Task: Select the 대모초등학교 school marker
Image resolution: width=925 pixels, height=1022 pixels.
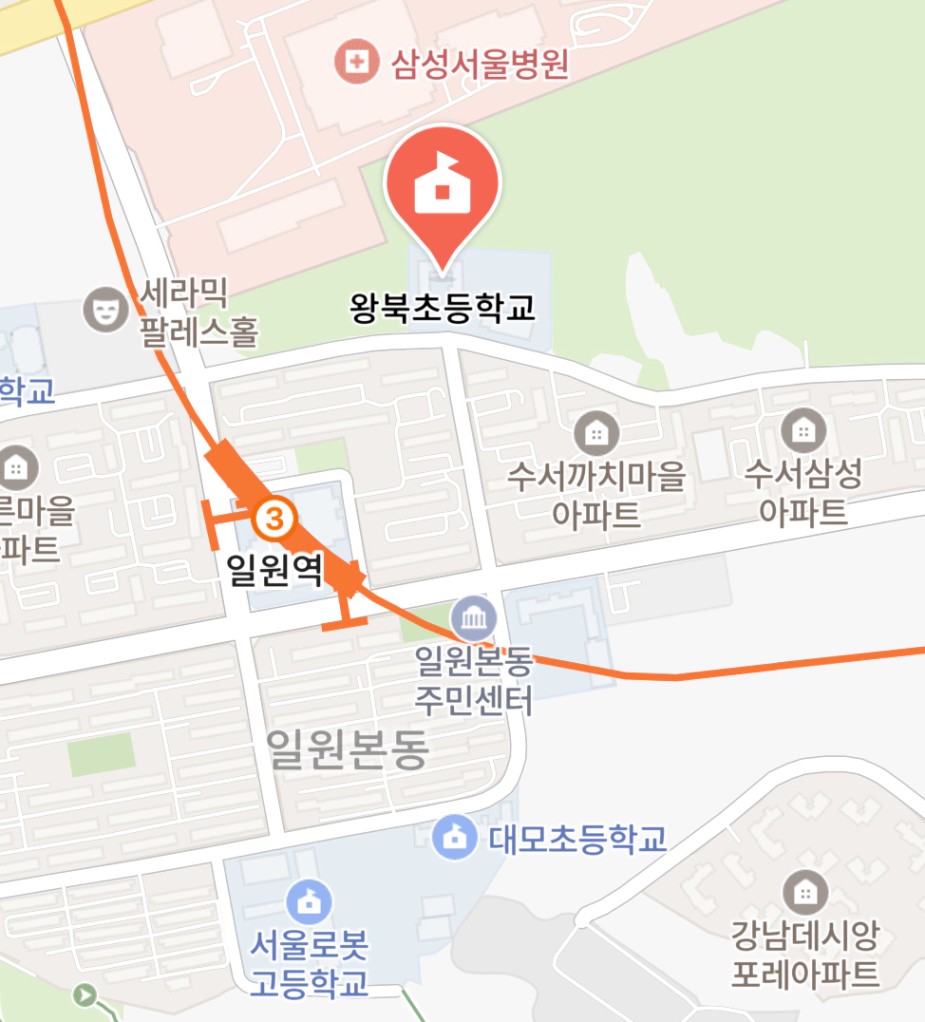Action: pyautogui.click(x=456, y=837)
